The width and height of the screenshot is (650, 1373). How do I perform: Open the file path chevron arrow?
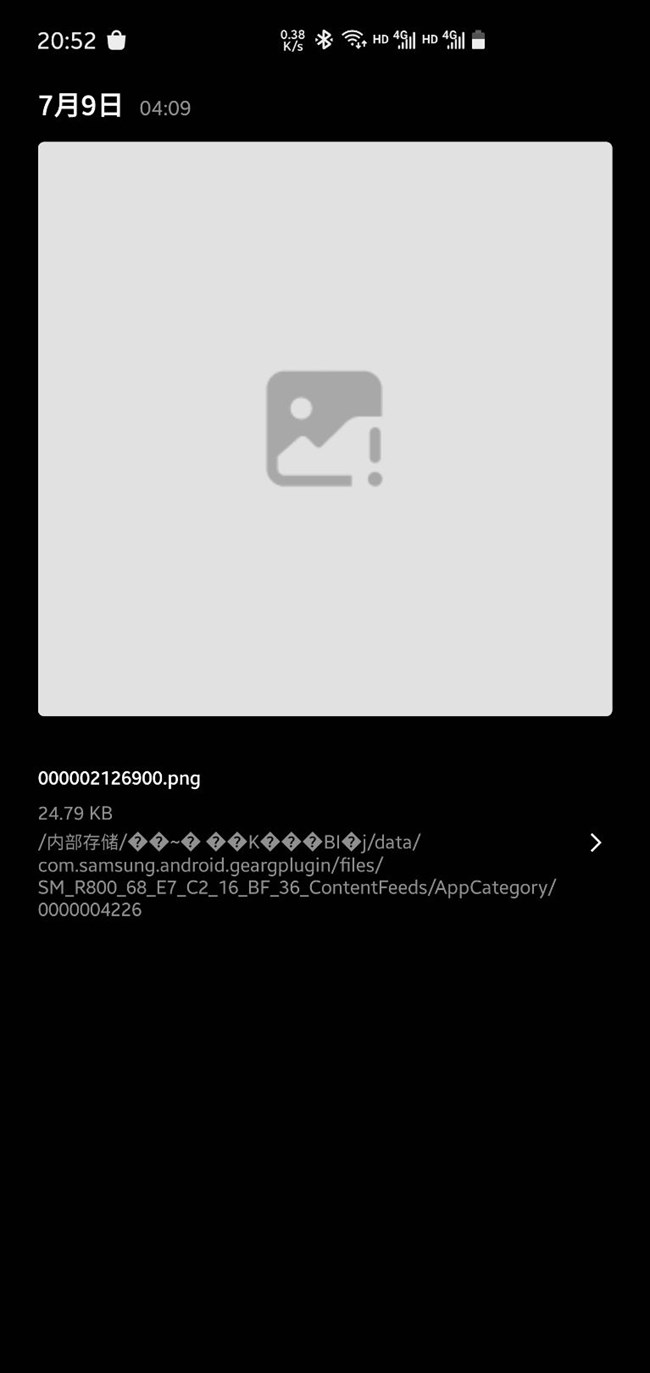click(595, 843)
